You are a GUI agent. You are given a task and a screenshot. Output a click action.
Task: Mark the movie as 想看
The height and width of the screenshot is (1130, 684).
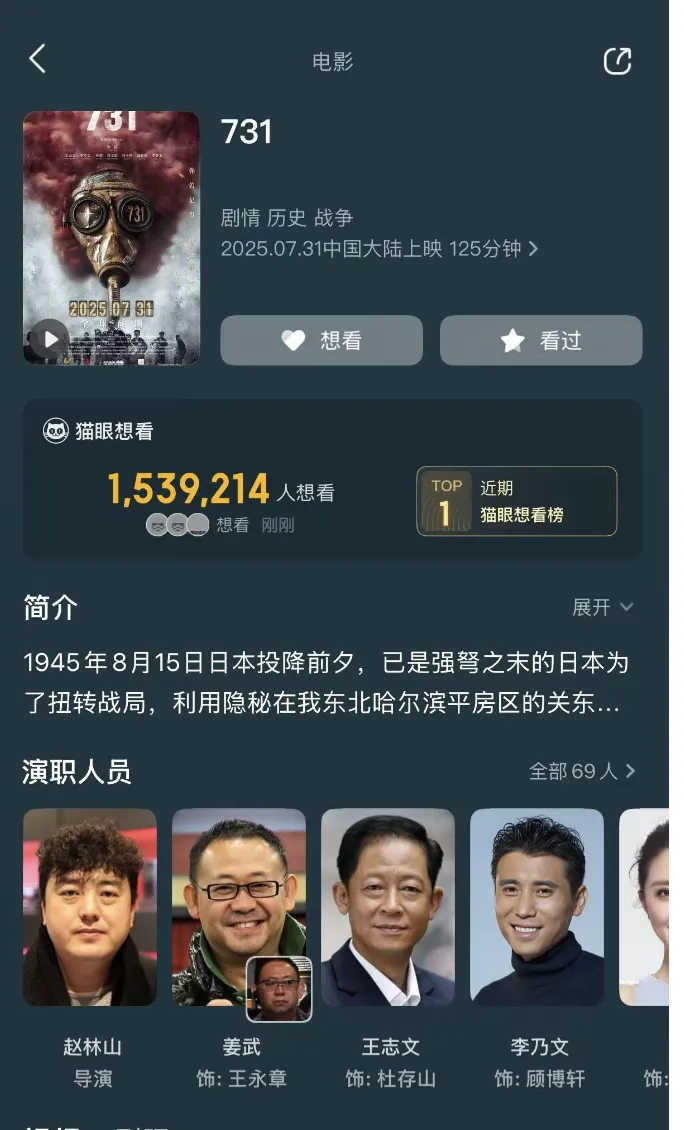[x=321, y=341]
